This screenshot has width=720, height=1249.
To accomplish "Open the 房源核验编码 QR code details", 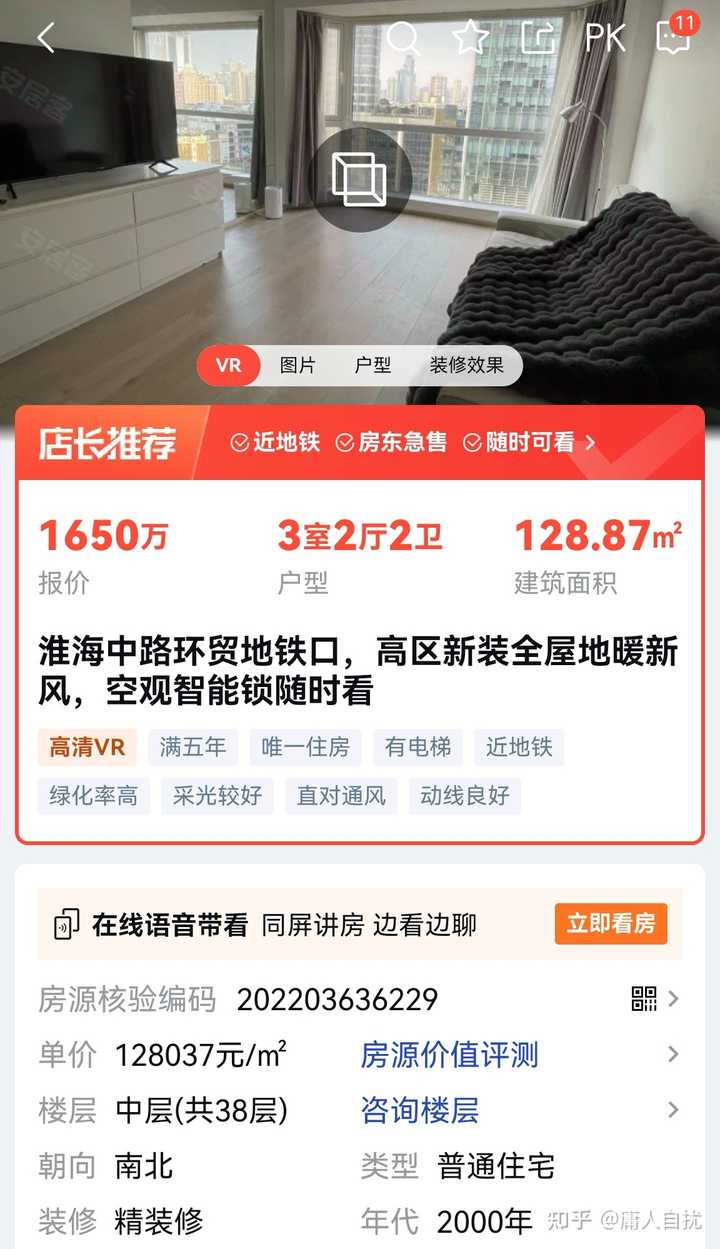I will (656, 998).
